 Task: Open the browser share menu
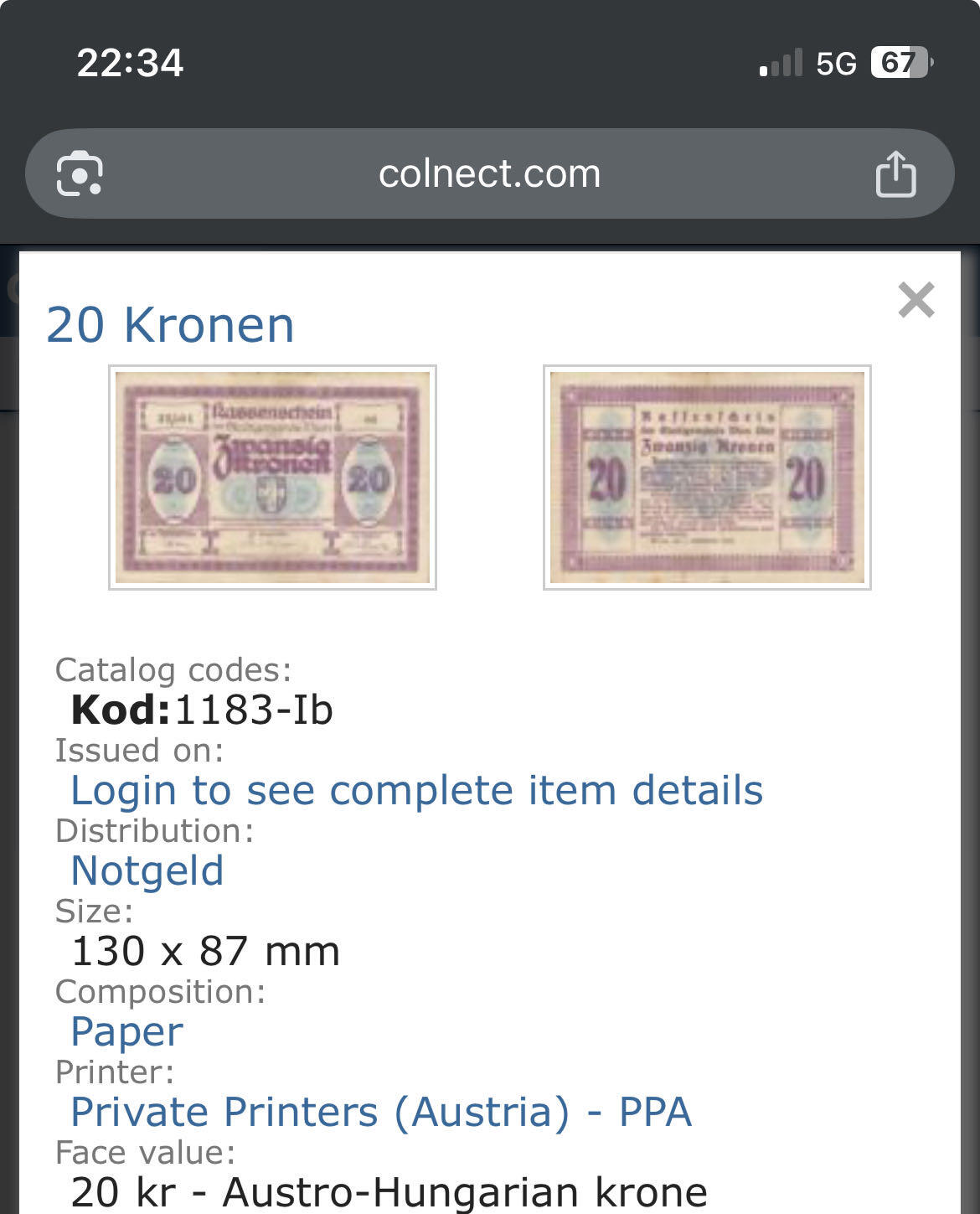coord(895,174)
